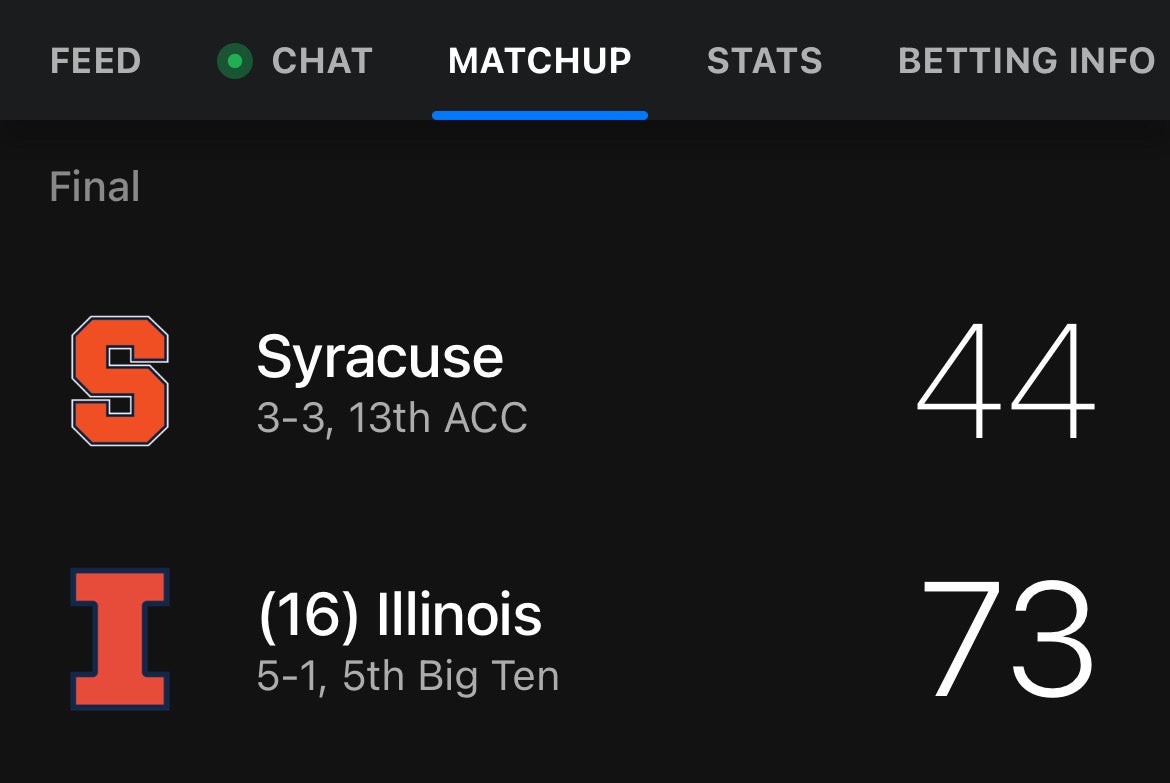Switch to the Feed tab
The height and width of the screenshot is (783, 1170).
95,61
